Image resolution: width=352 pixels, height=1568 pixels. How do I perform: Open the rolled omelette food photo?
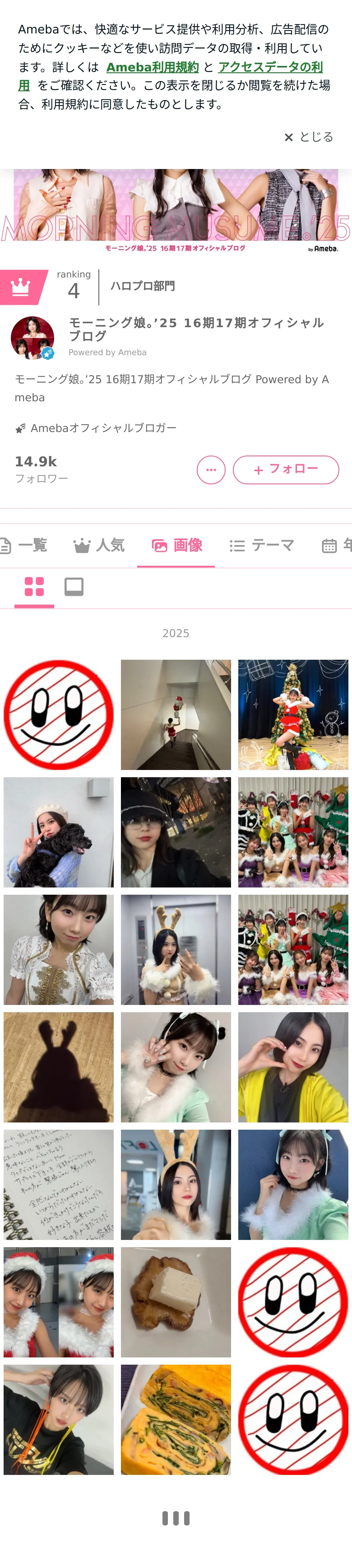point(176,1419)
